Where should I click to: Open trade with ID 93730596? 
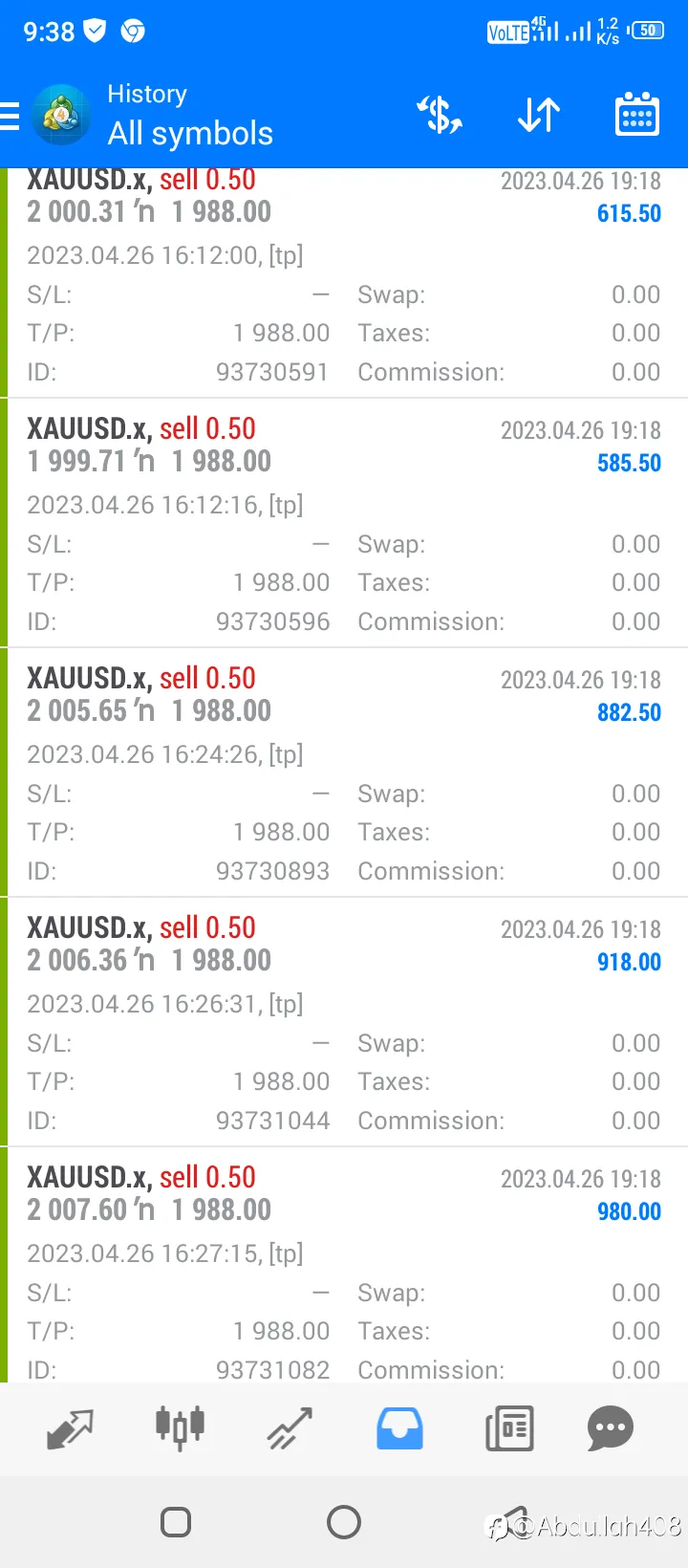pos(344,523)
